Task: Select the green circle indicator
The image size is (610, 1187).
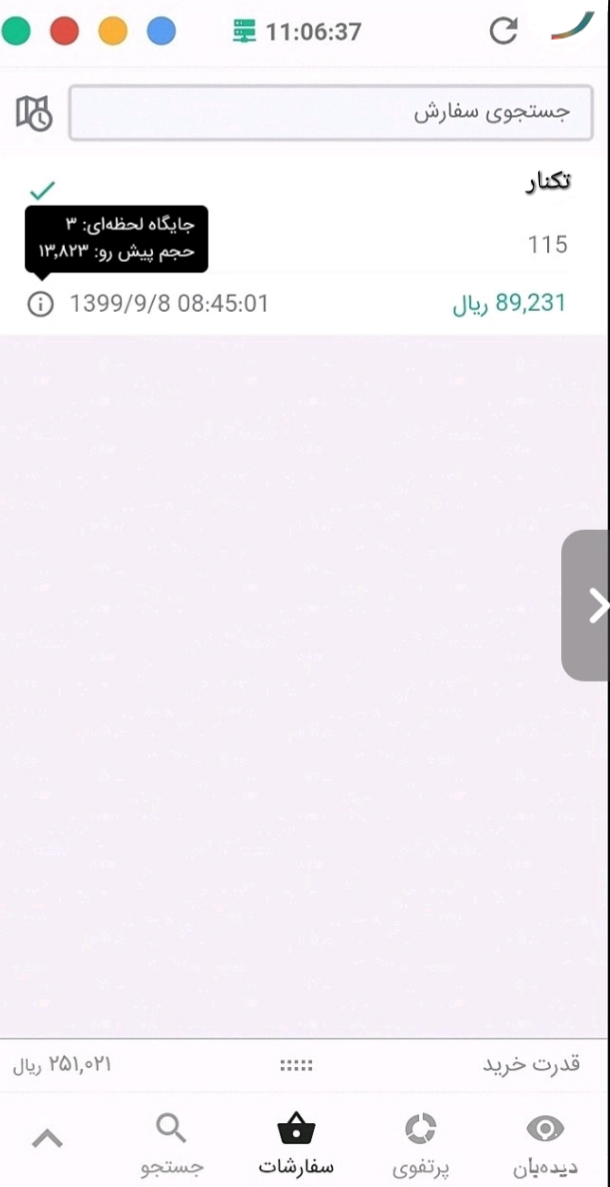Action: [x=16, y=31]
